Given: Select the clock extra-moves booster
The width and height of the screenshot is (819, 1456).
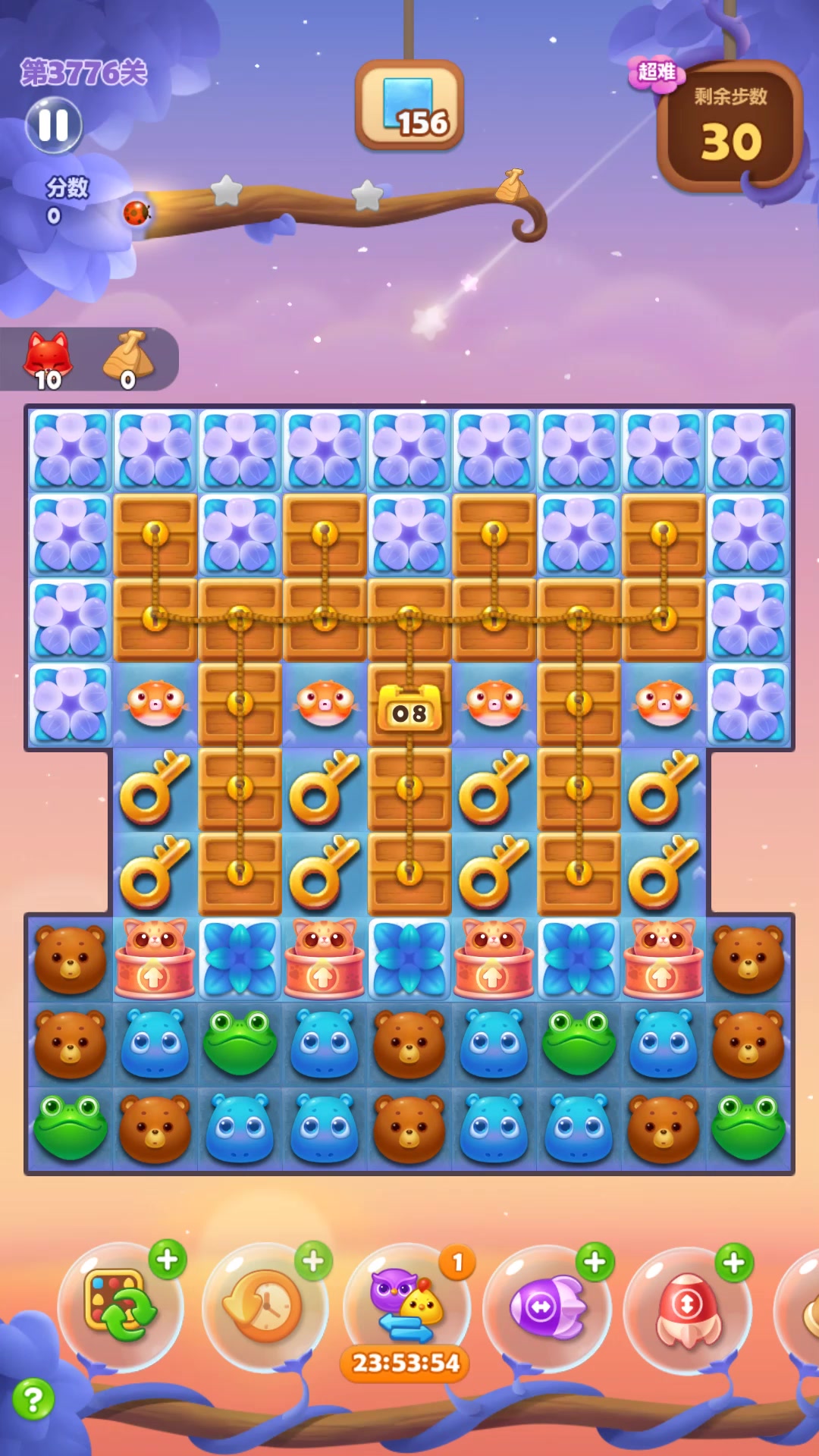Looking at the screenshot, I should tap(265, 1306).
